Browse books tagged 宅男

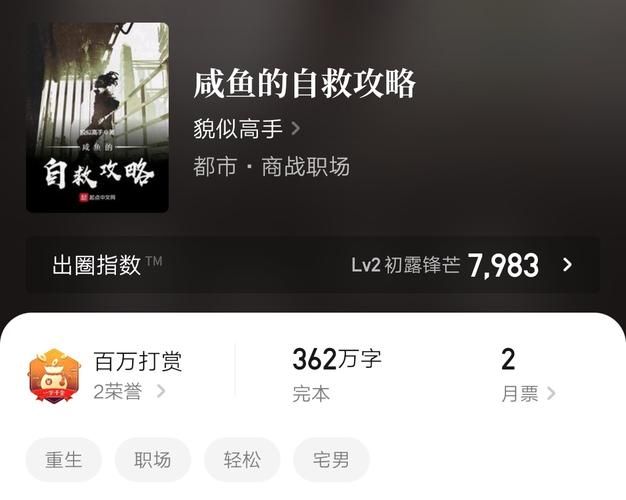(331, 460)
